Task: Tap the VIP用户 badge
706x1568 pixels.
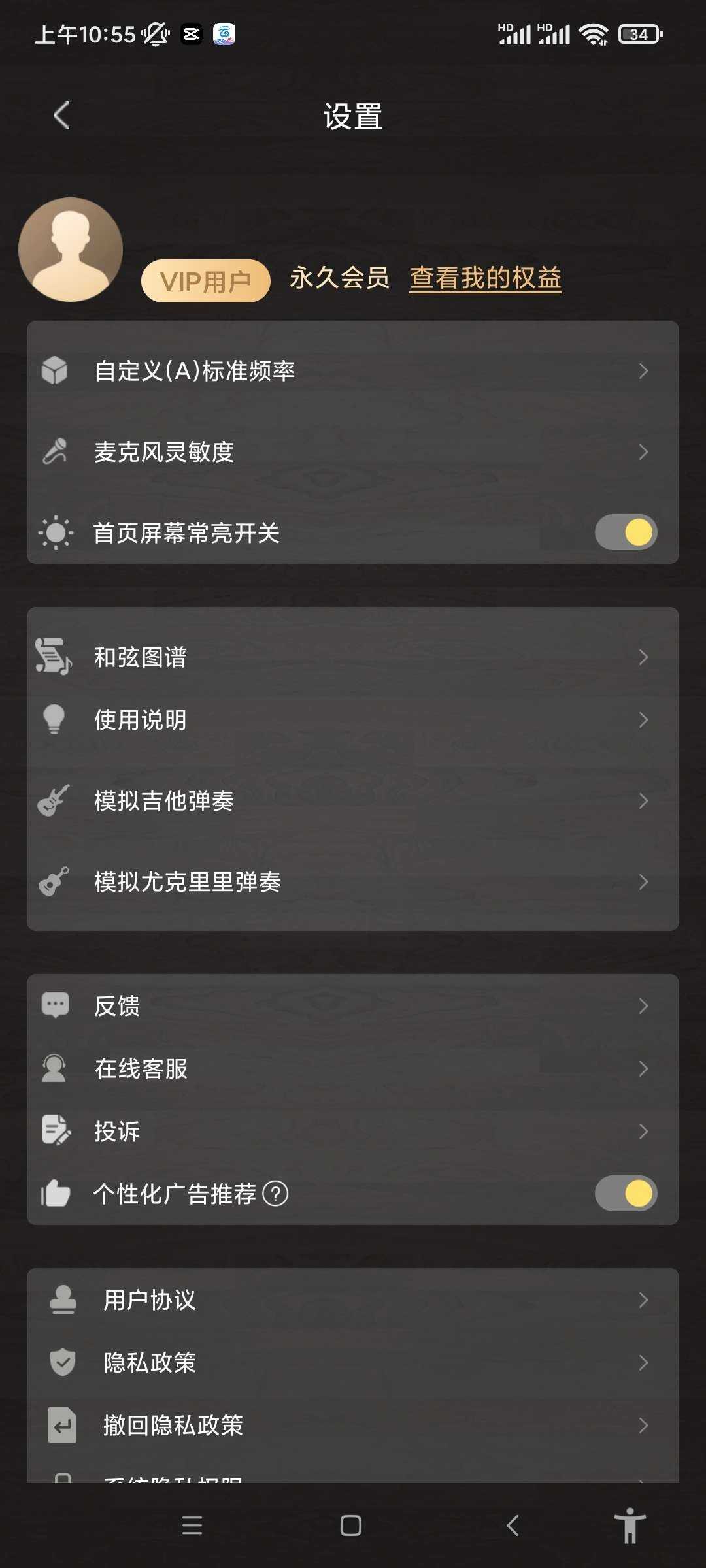Action: [205, 279]
